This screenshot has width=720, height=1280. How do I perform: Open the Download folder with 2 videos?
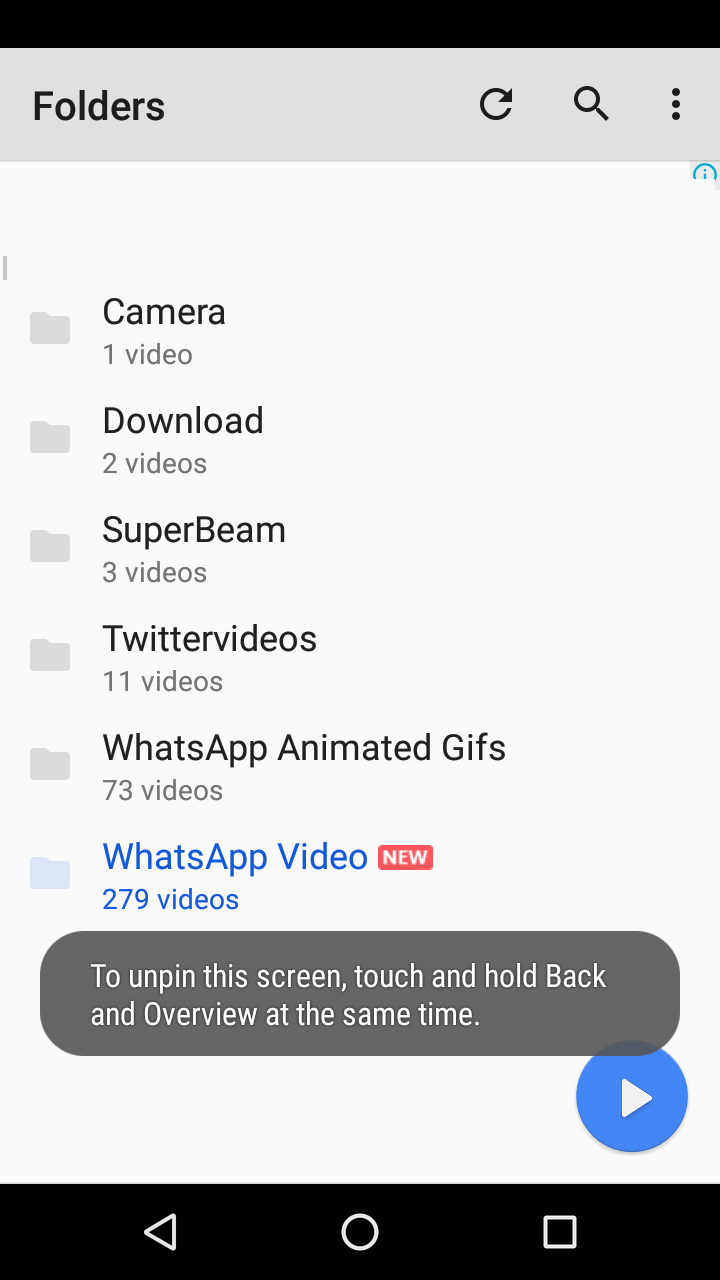pos(182,436)
